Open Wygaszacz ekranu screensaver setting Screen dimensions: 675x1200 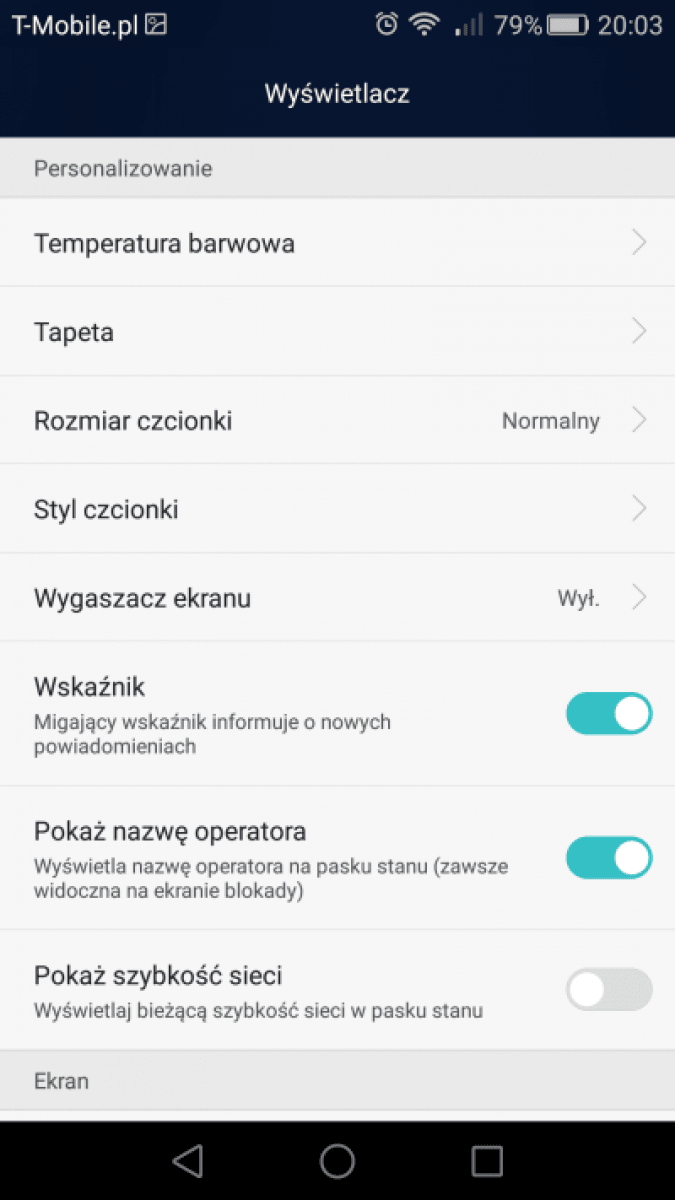(x=337, y=598)
